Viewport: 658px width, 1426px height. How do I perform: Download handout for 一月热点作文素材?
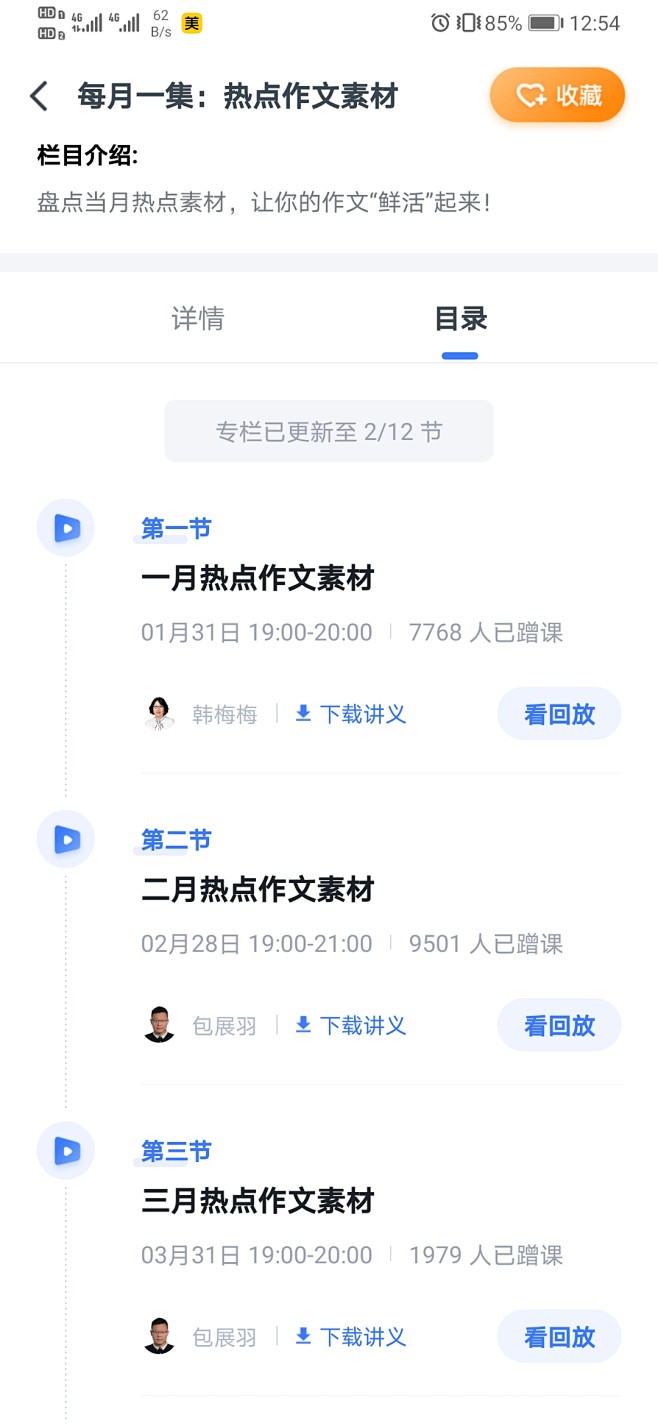[x=351, y=714]
